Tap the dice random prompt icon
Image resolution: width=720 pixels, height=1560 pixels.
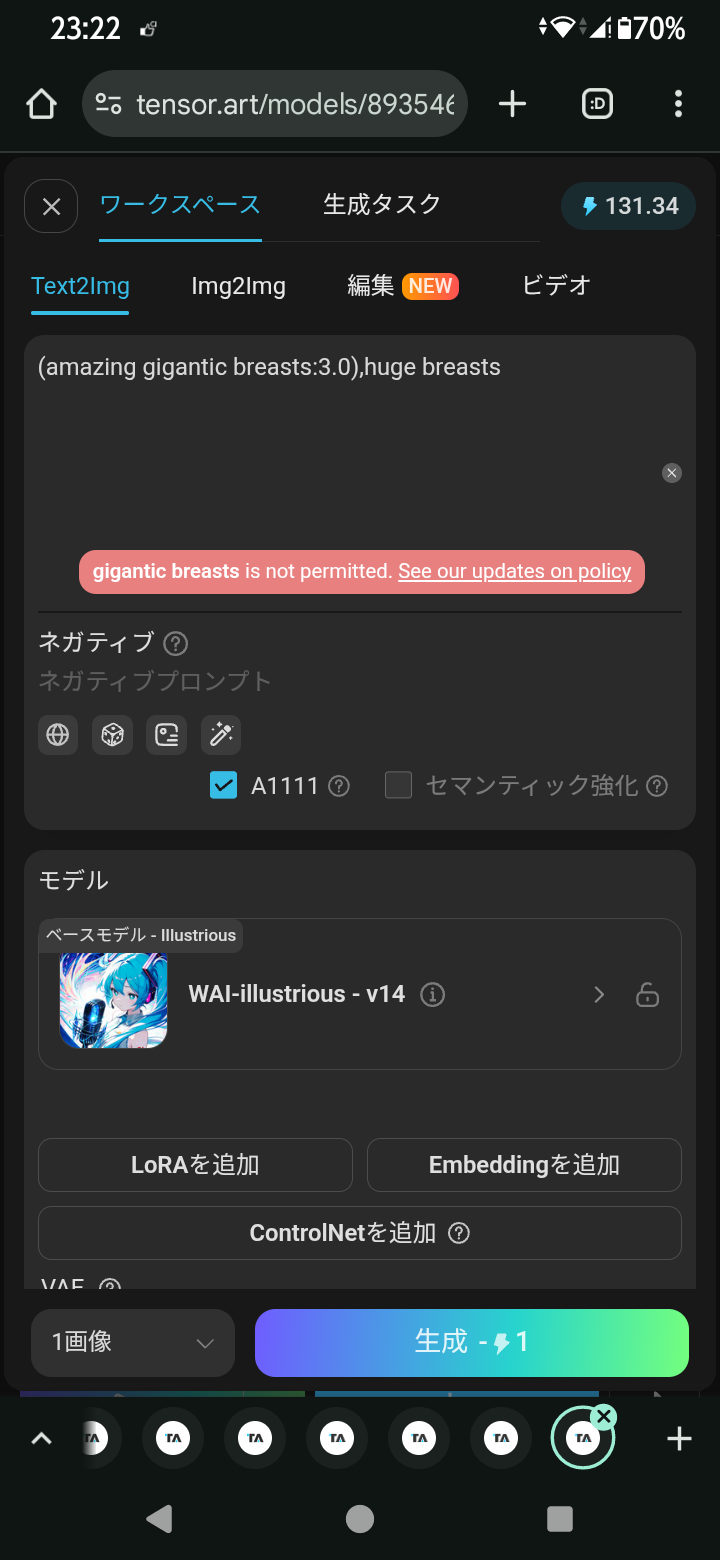tap(112, 735)
